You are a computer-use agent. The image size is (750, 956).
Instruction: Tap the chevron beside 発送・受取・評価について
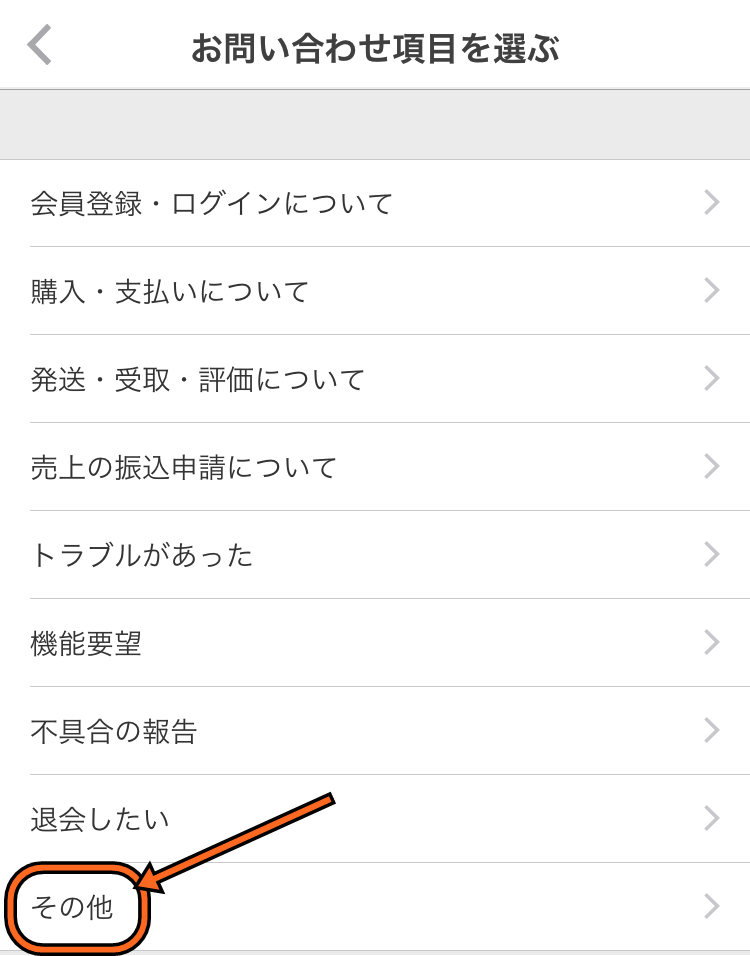712,379
